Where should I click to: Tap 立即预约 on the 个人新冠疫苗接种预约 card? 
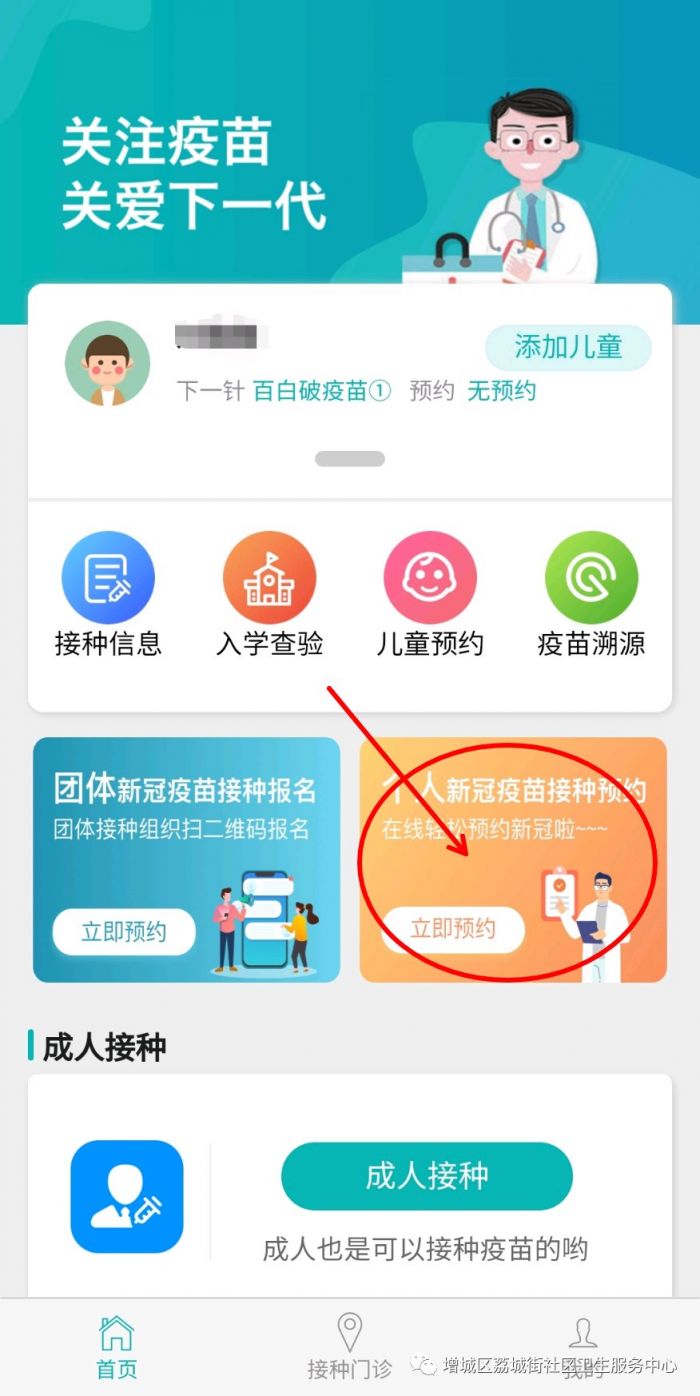[x=453, y=929]
